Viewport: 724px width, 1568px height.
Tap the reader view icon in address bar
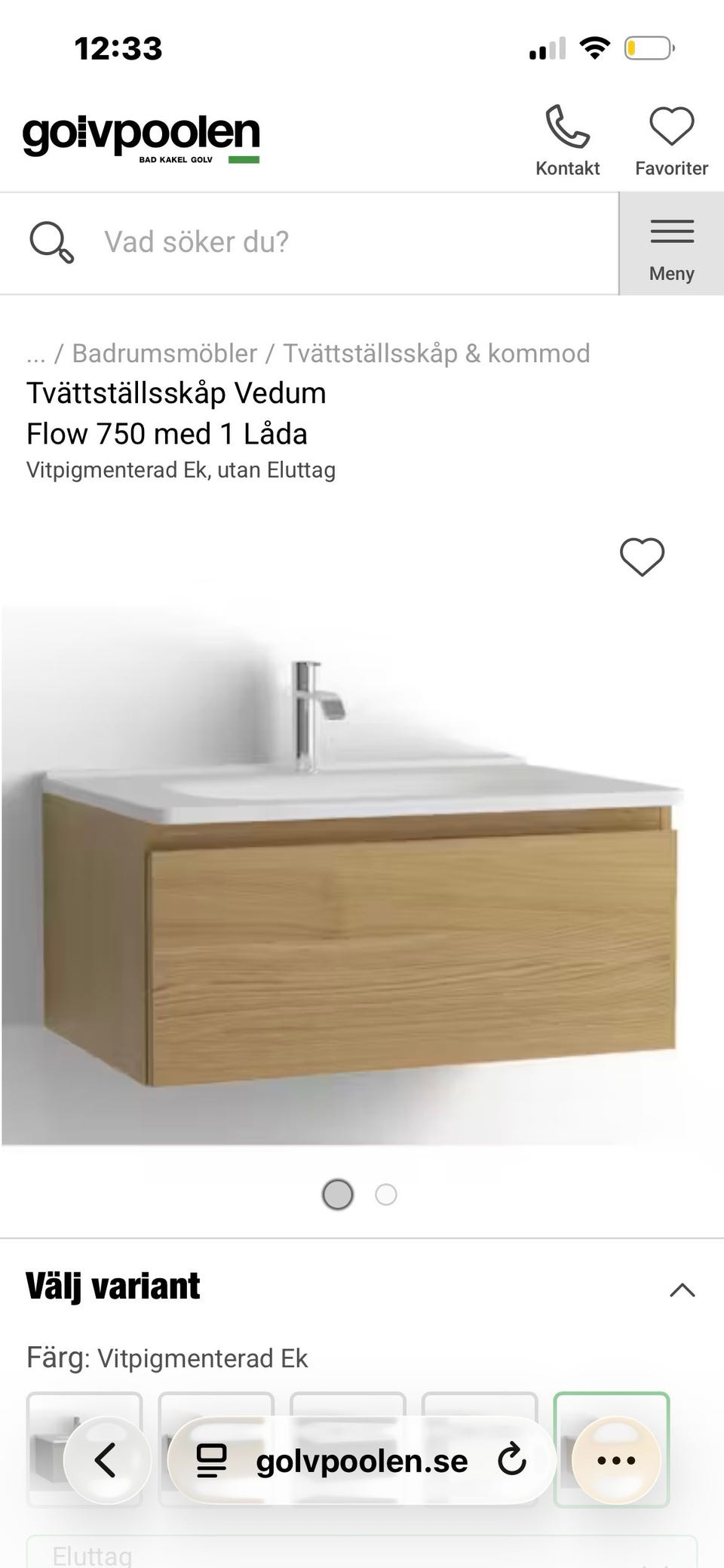click(x=213, y=1459)
